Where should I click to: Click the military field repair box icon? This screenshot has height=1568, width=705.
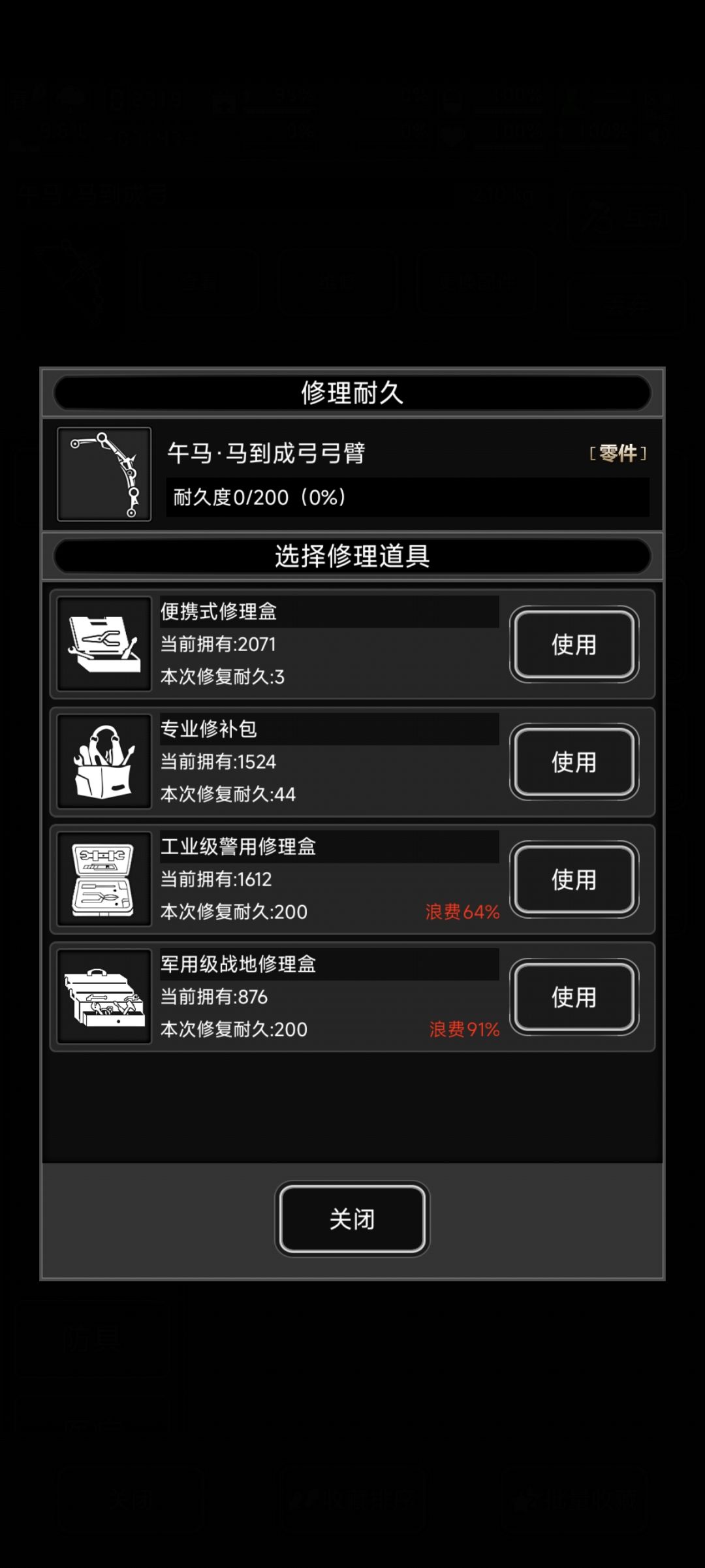point(102,997)
